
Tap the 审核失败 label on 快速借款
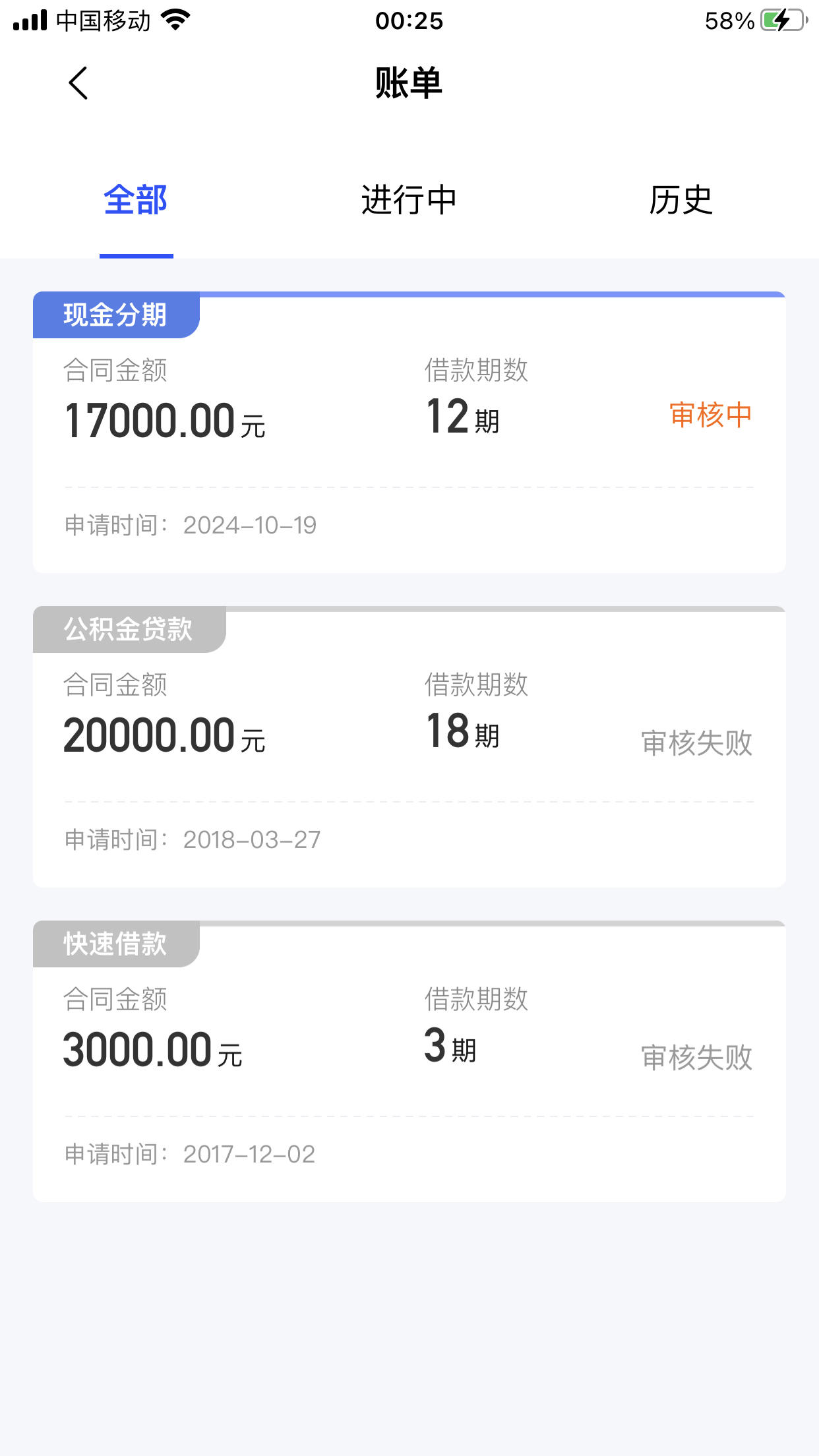click(x=696, y=1058)
